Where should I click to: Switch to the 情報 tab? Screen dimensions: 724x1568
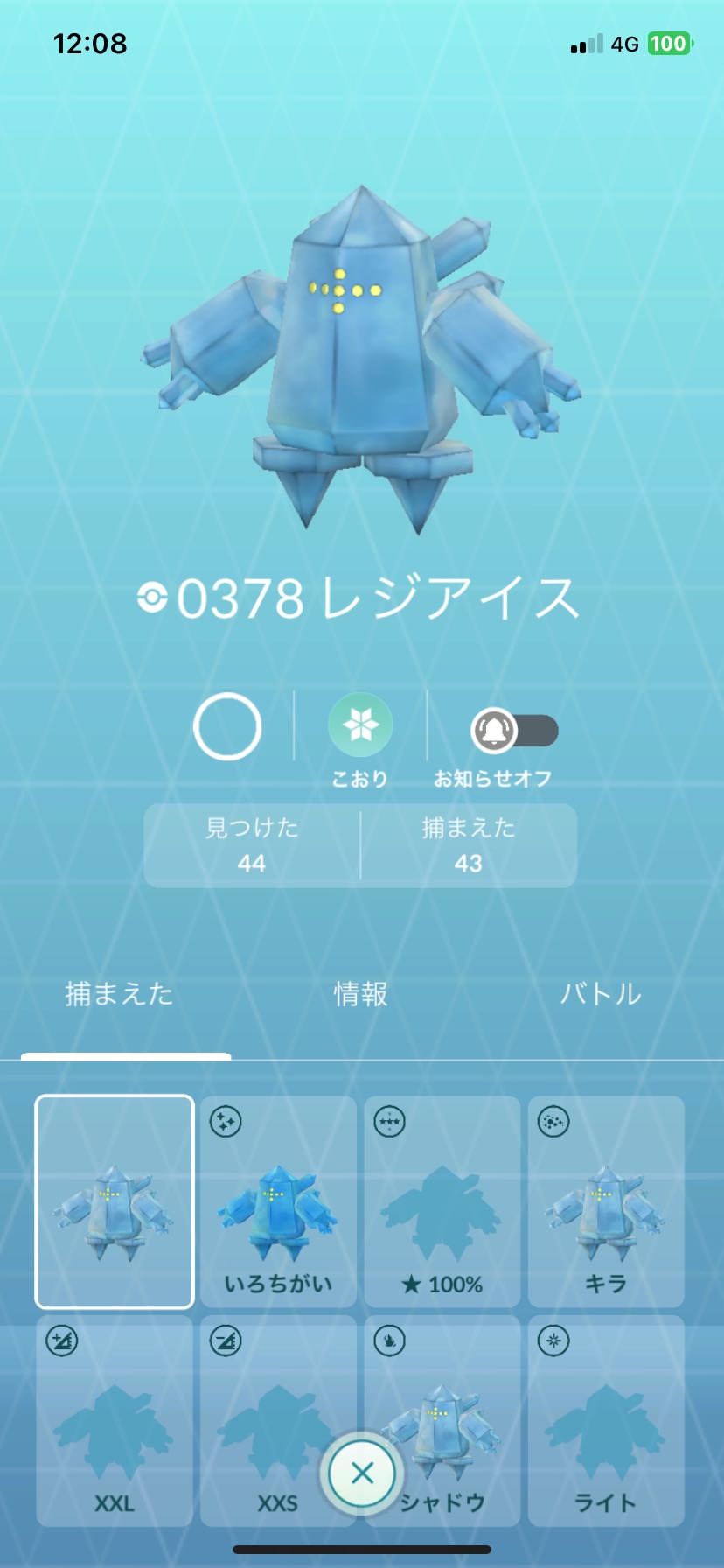point(360,994)
